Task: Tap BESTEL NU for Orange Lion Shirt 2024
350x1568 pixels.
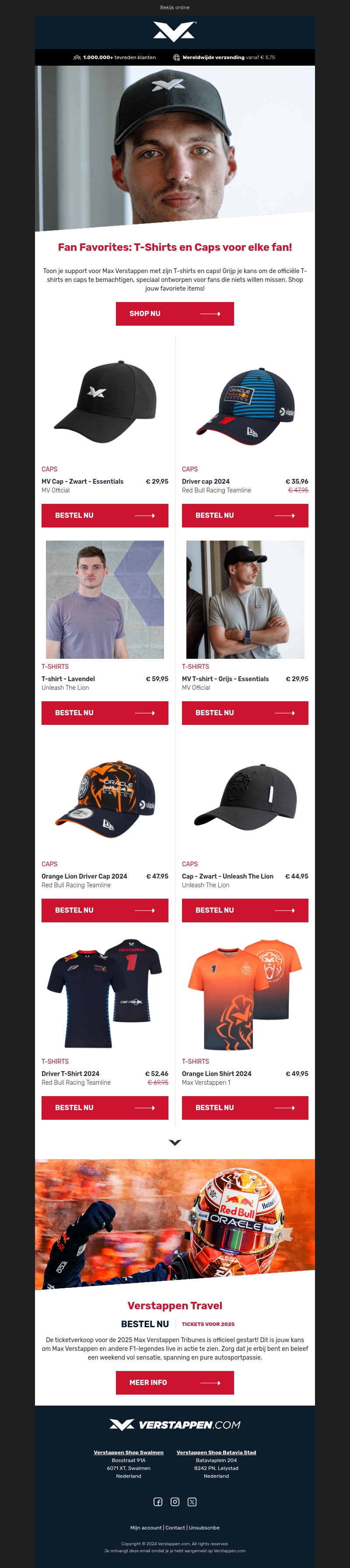Action: (245, 1107)
